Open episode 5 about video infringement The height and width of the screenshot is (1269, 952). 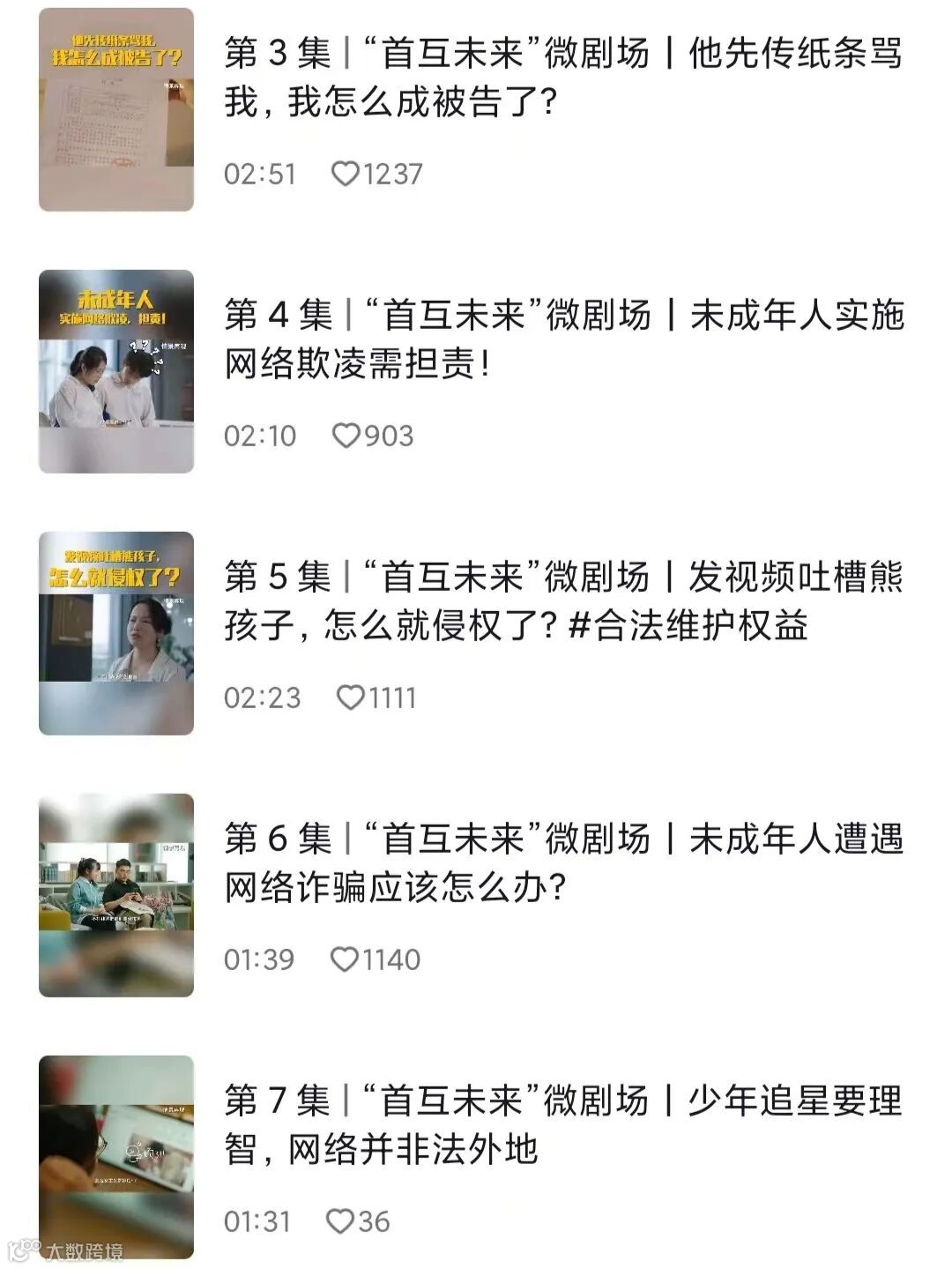point(562,601)
